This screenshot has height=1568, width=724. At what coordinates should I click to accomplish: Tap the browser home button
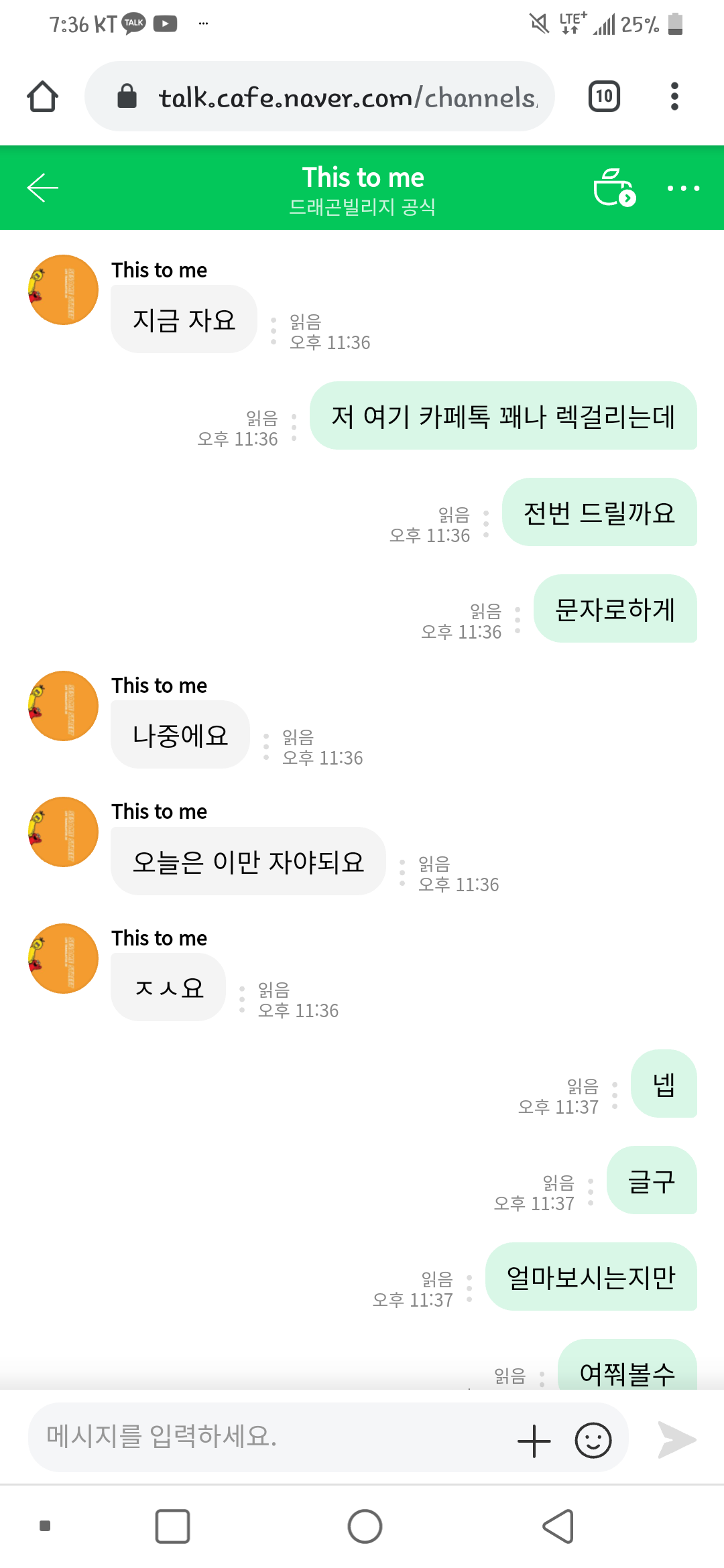click(43, 96)
